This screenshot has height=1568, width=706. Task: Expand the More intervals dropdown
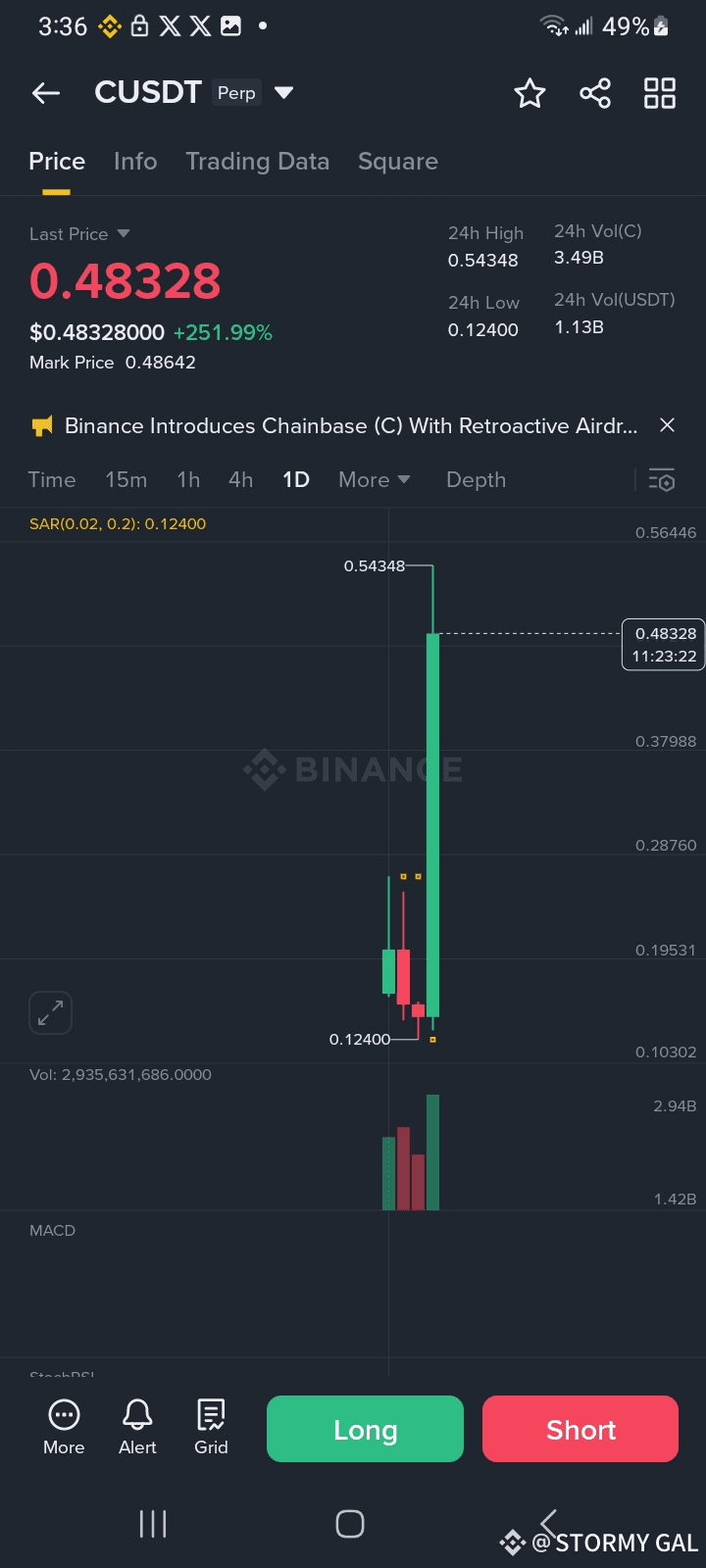click(374, 479)
